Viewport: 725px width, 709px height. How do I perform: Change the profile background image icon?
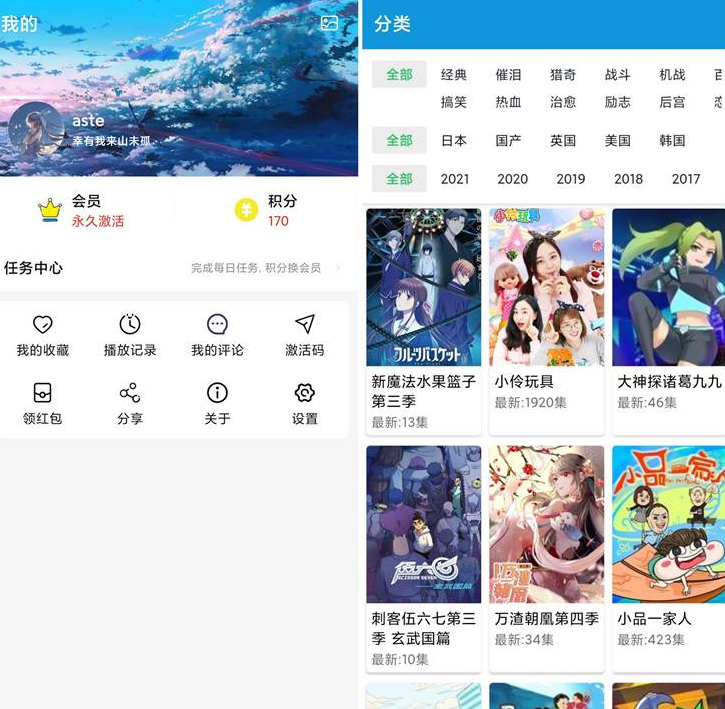click(329, 23)
